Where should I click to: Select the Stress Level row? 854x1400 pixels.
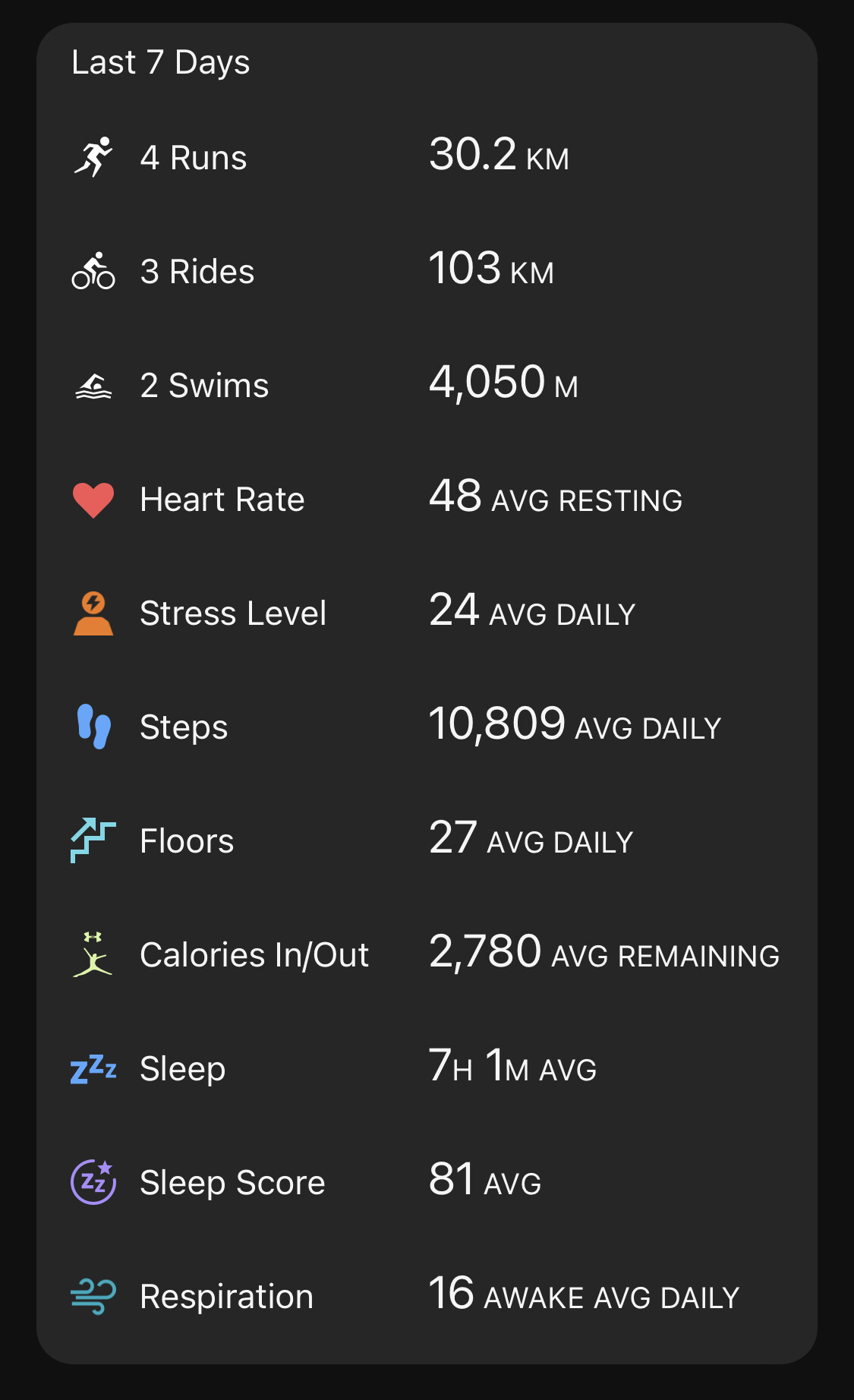(427, 613)
